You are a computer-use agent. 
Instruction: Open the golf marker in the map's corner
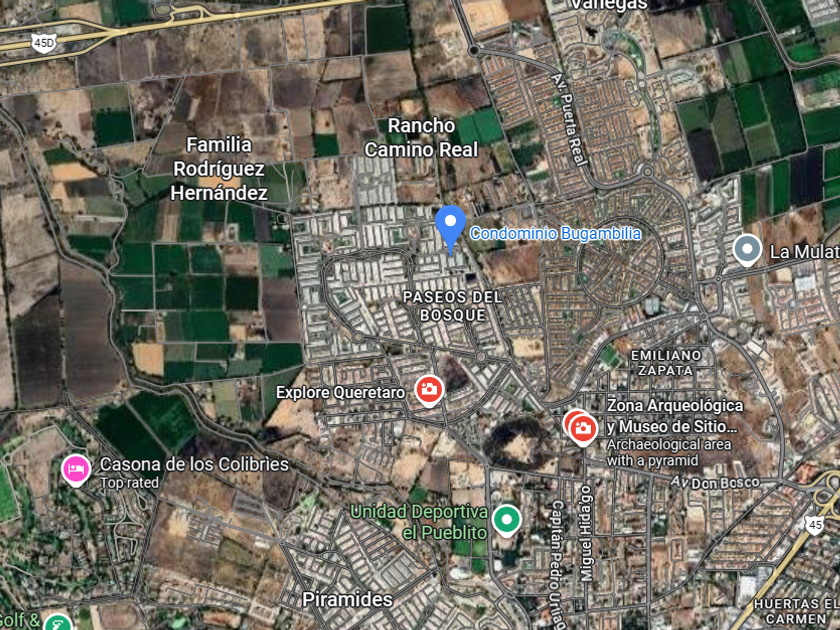click(58, 623)
